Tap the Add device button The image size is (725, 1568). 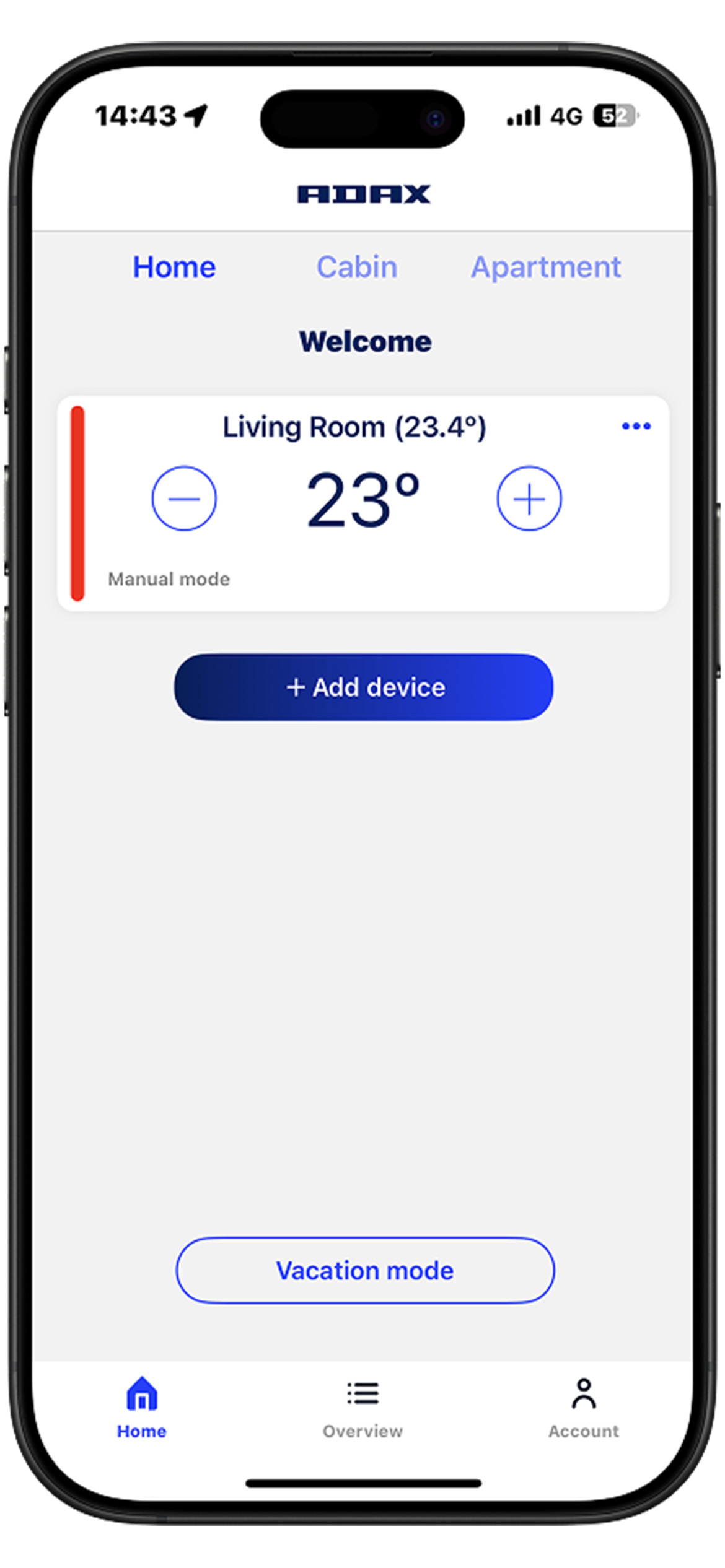[x=363, y=687]
